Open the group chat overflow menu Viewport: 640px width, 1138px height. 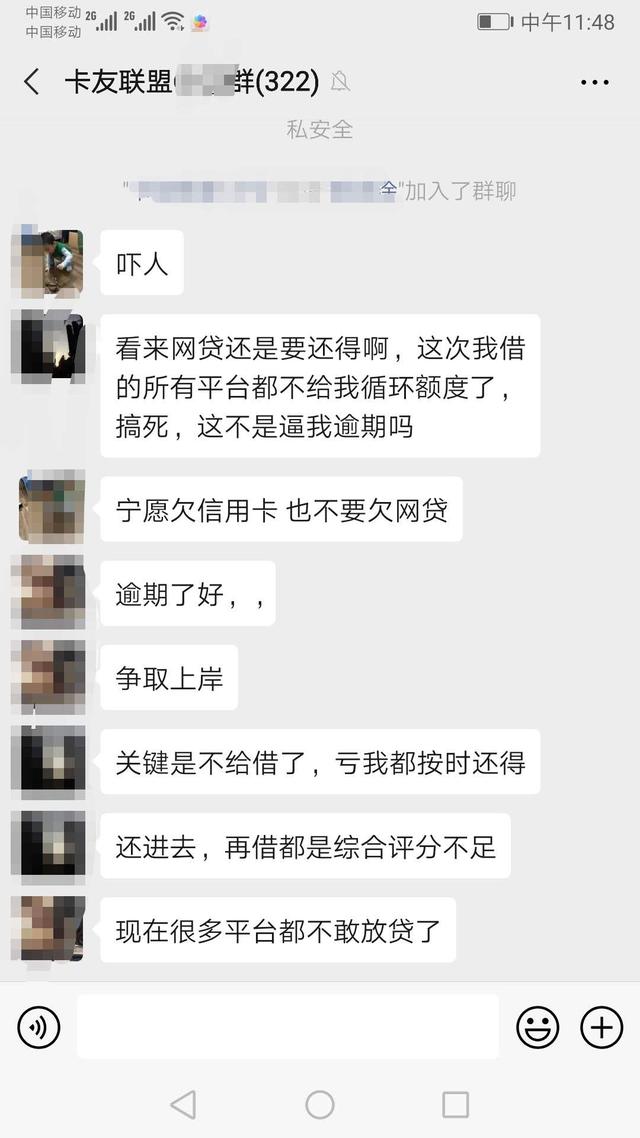pyautogui.click(x=594, y=82)
